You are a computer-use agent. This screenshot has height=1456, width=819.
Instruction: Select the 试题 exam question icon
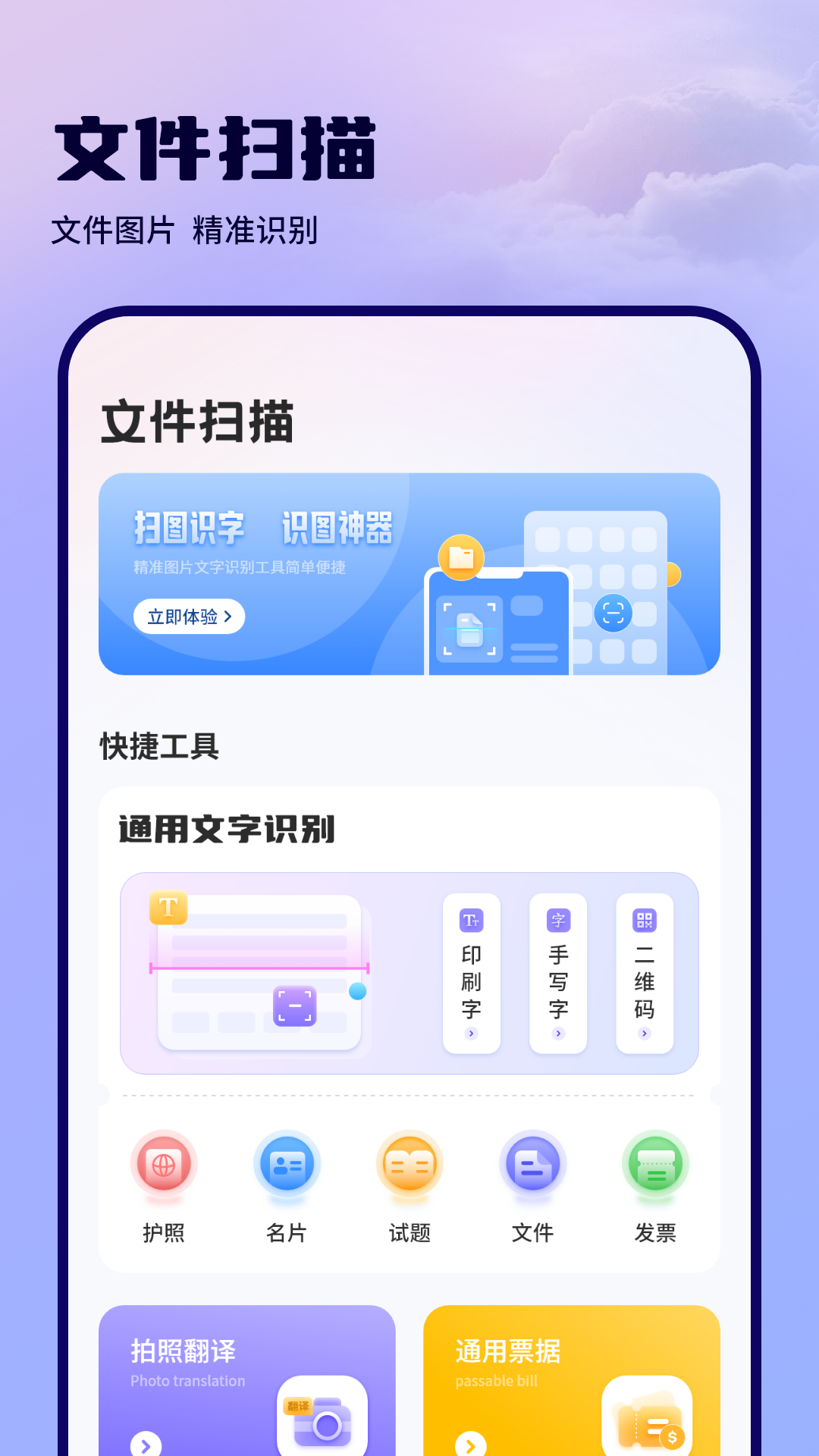(x=409, y=1163)
